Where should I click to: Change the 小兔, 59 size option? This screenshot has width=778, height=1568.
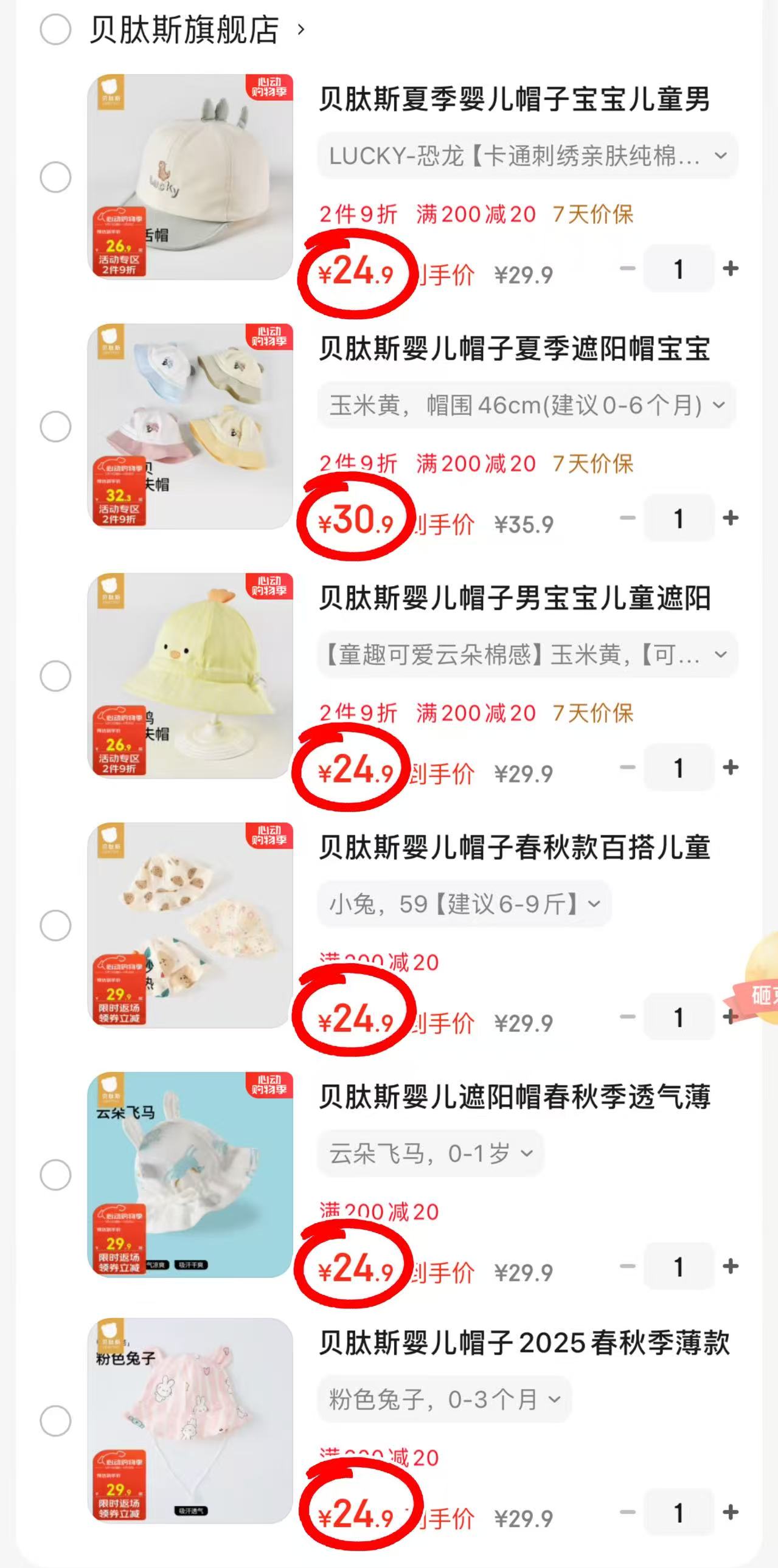click(464, 904)
